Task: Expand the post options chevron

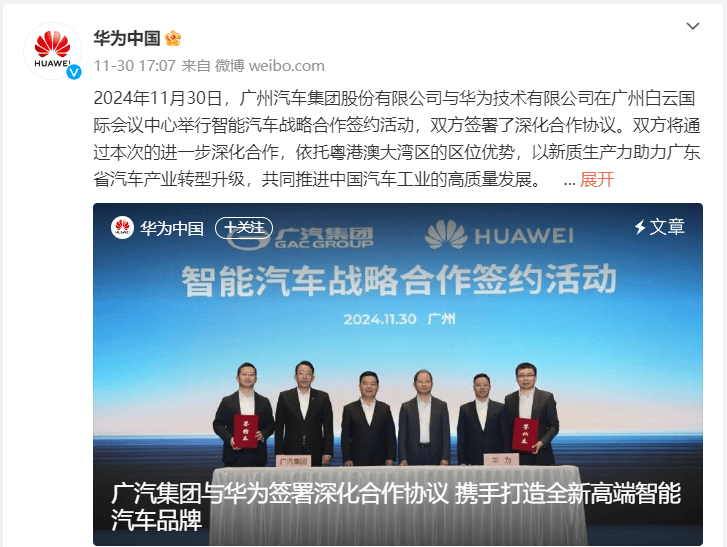Action: pos(693,25)
